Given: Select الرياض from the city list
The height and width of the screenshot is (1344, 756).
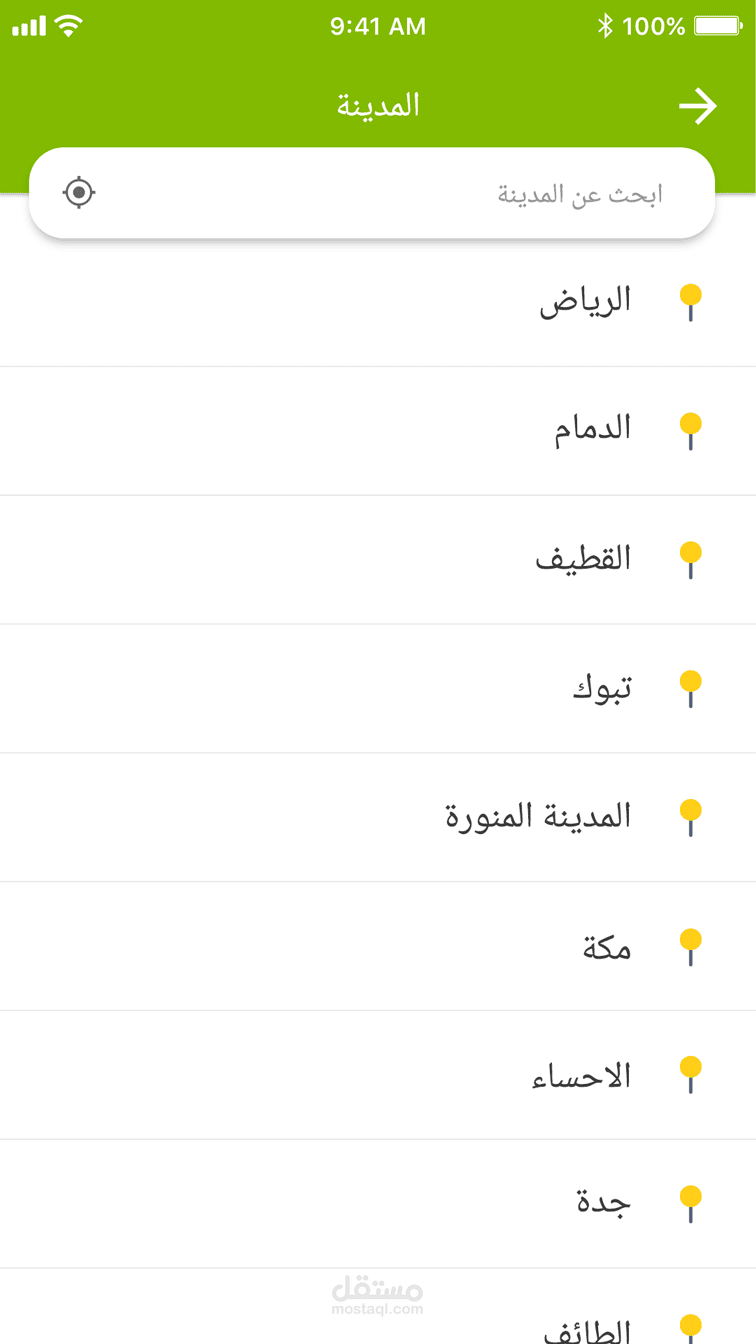Looking at the screenshot, I should pos(586,301).
